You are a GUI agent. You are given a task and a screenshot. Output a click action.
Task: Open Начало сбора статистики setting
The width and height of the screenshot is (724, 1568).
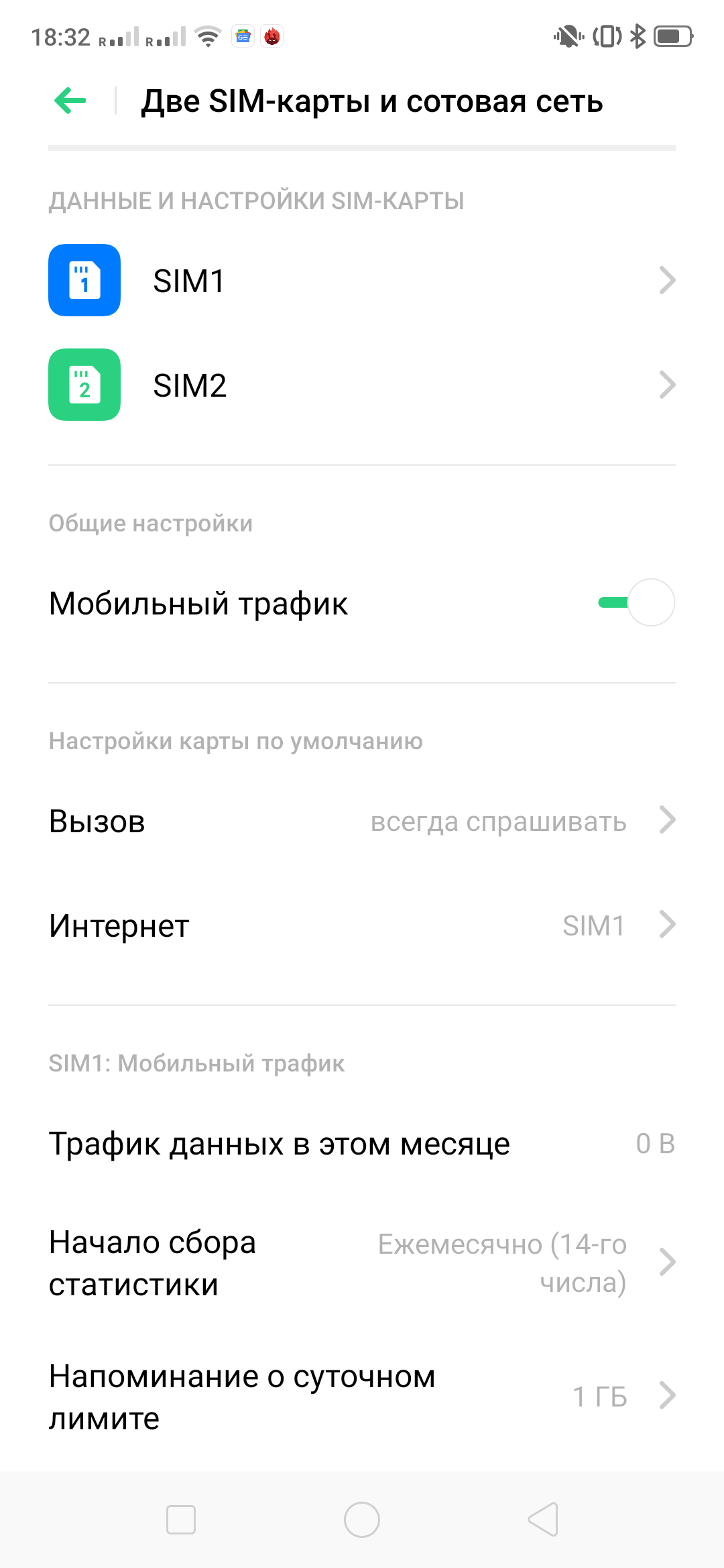click(362, 1263)
